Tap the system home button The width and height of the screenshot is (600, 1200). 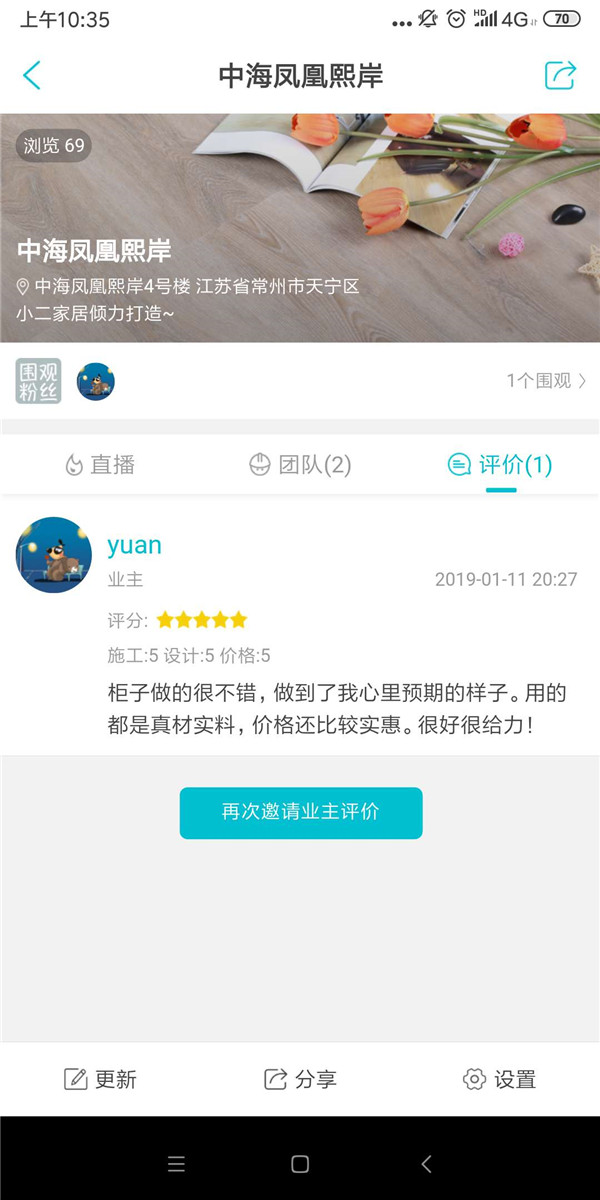[x=300, y=1164]
